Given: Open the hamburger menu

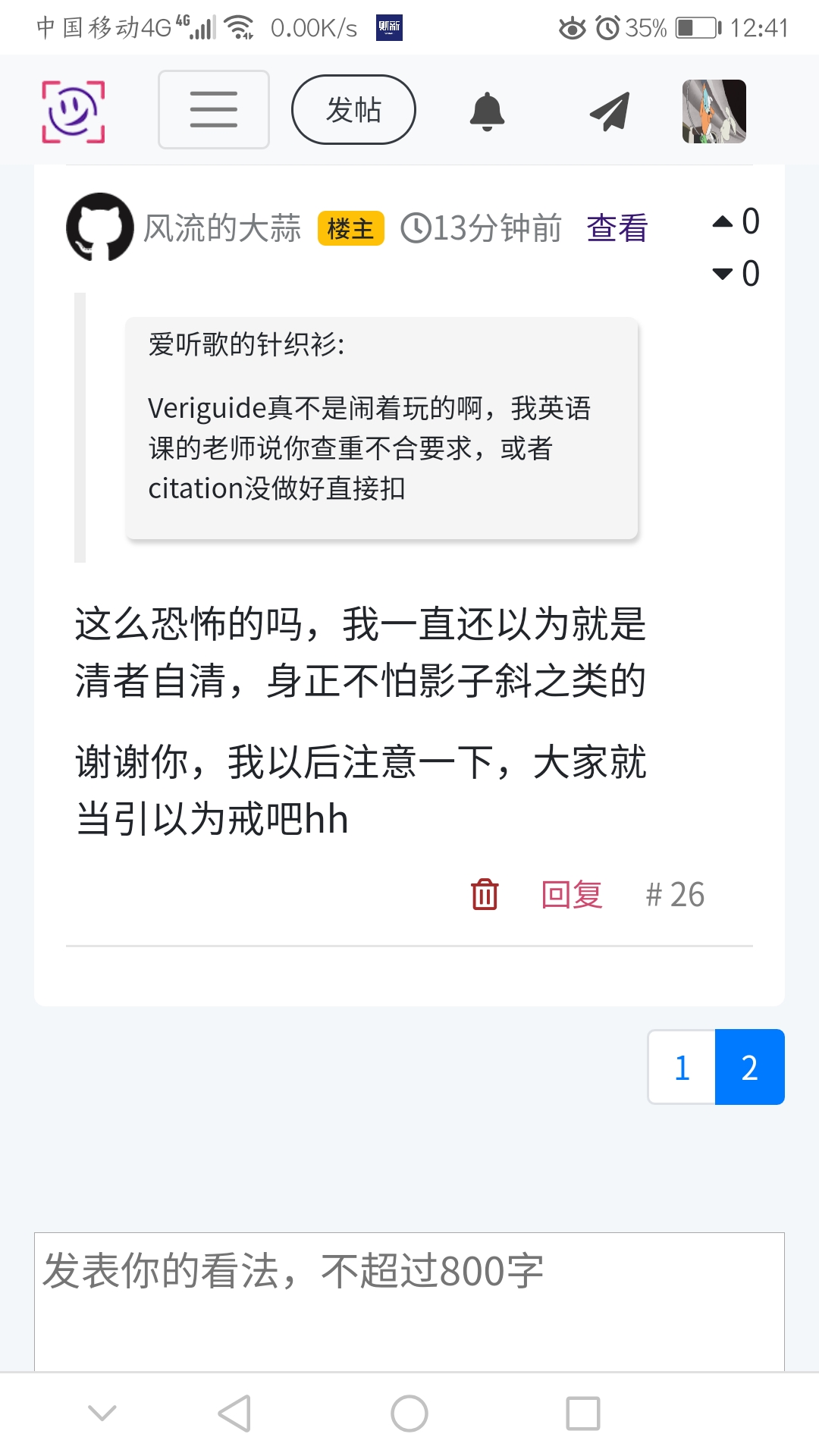Looking at the screenshot, I should coord(213,110).
